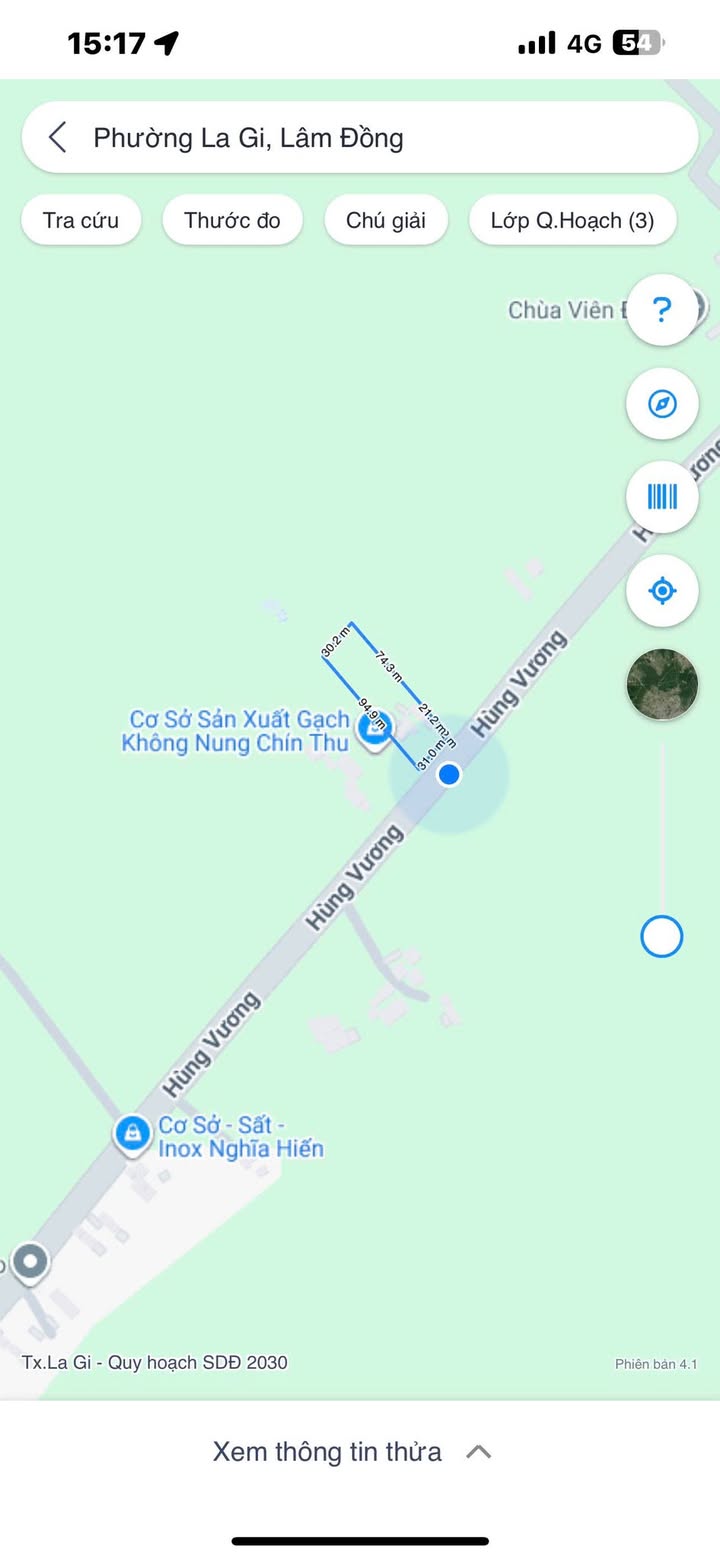
Task: Tap the layer opacity slider handle
Action: click(661, 937)
